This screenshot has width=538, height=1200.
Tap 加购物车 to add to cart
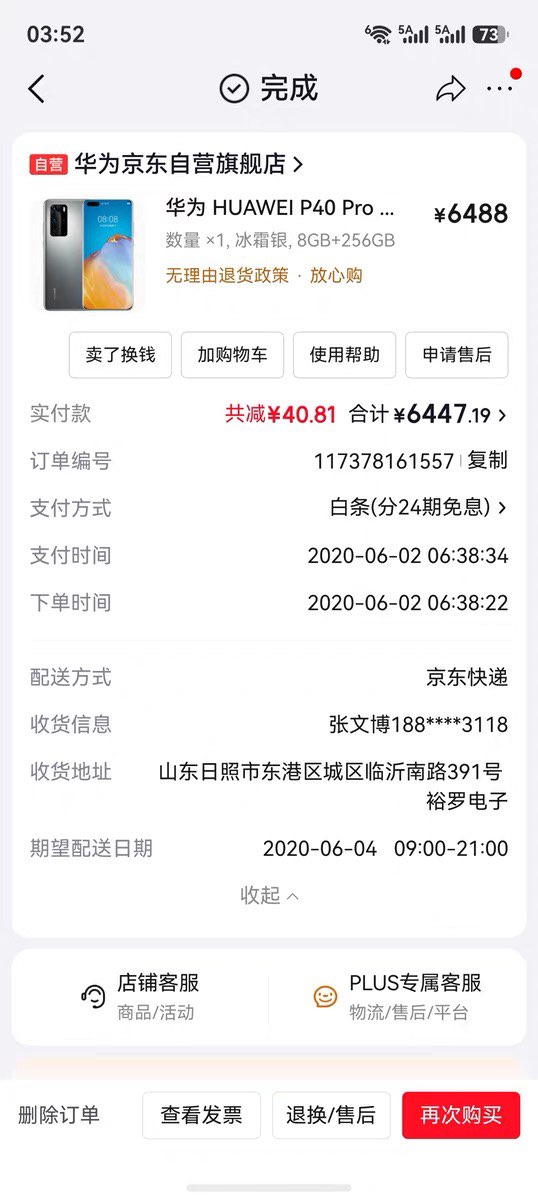click(232, 355)
